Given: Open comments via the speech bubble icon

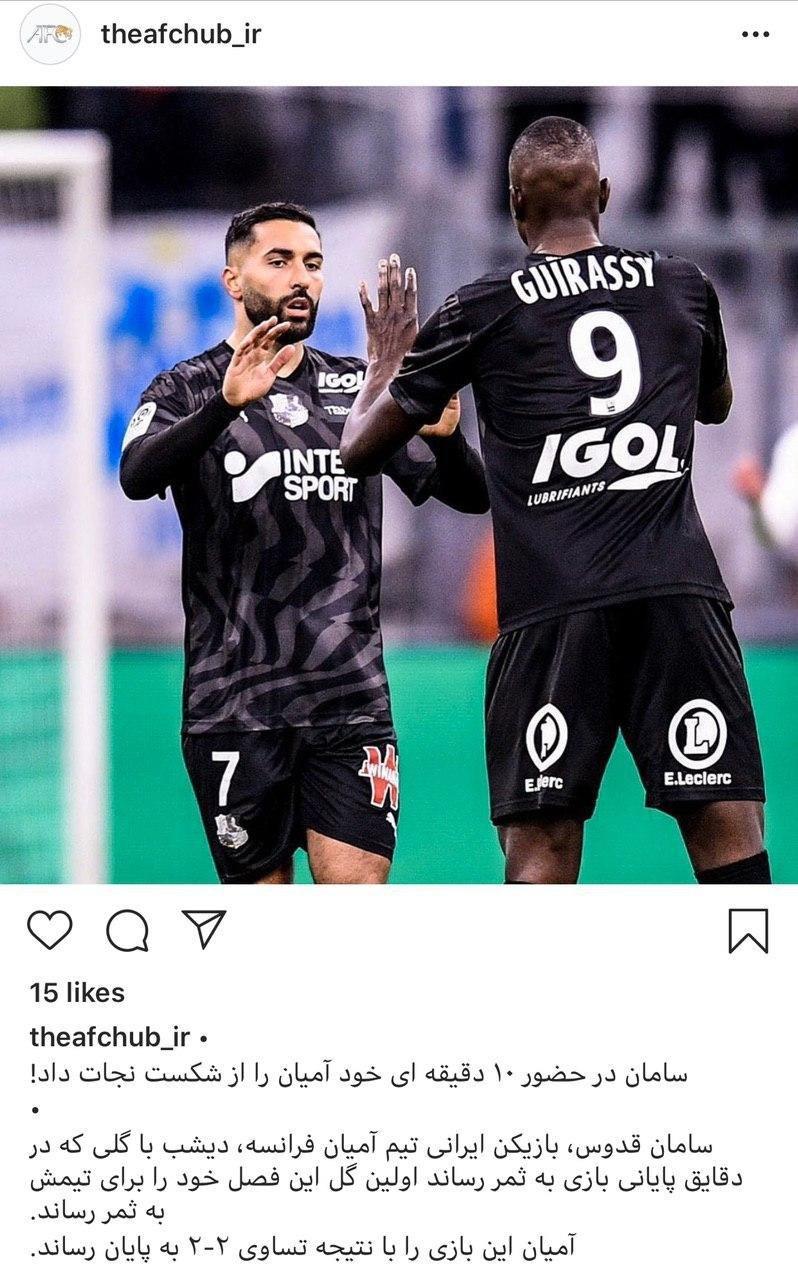Looking at the screenshot, I should click(x=127, y=931).
